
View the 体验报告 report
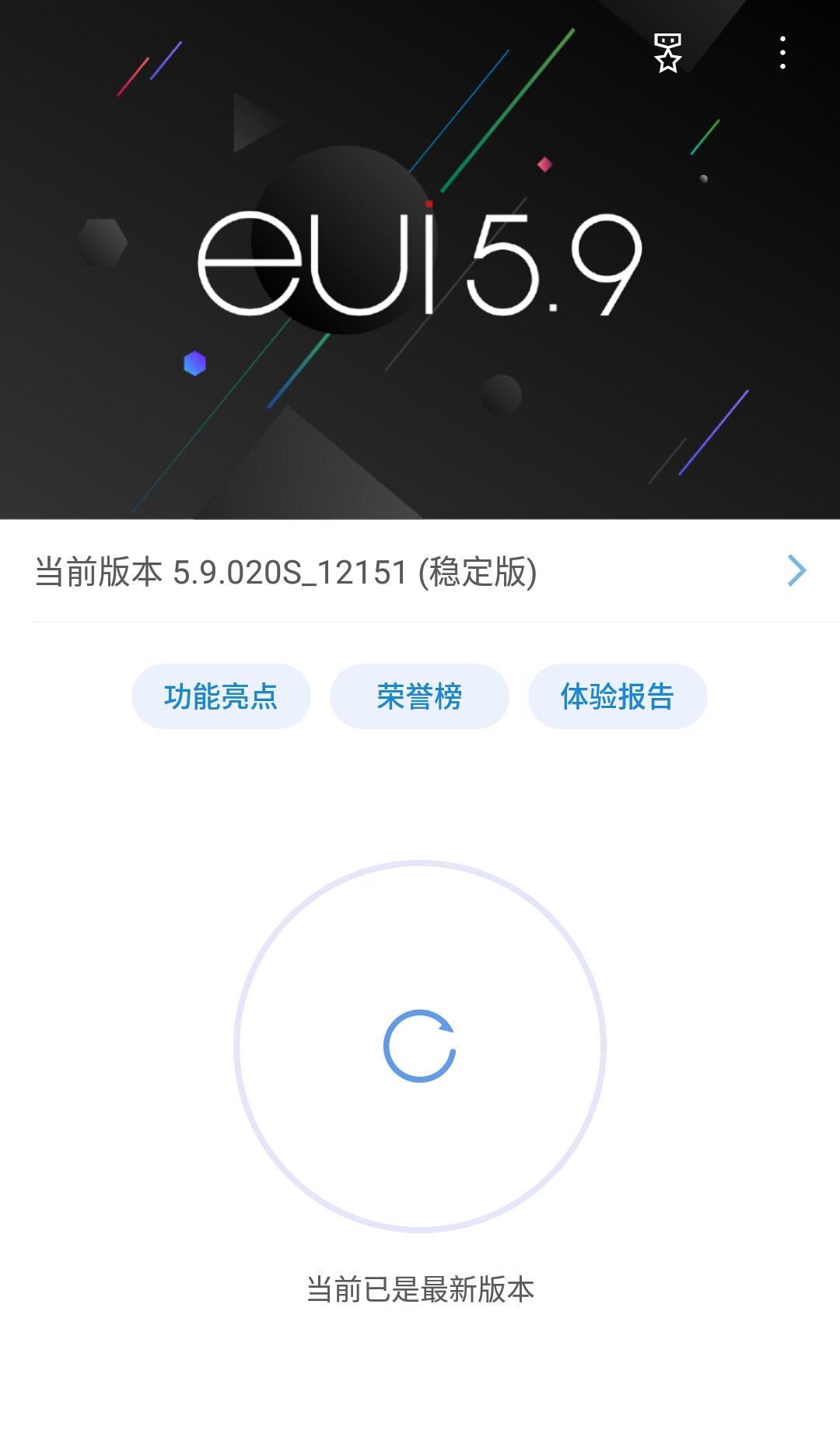point(618,696)
